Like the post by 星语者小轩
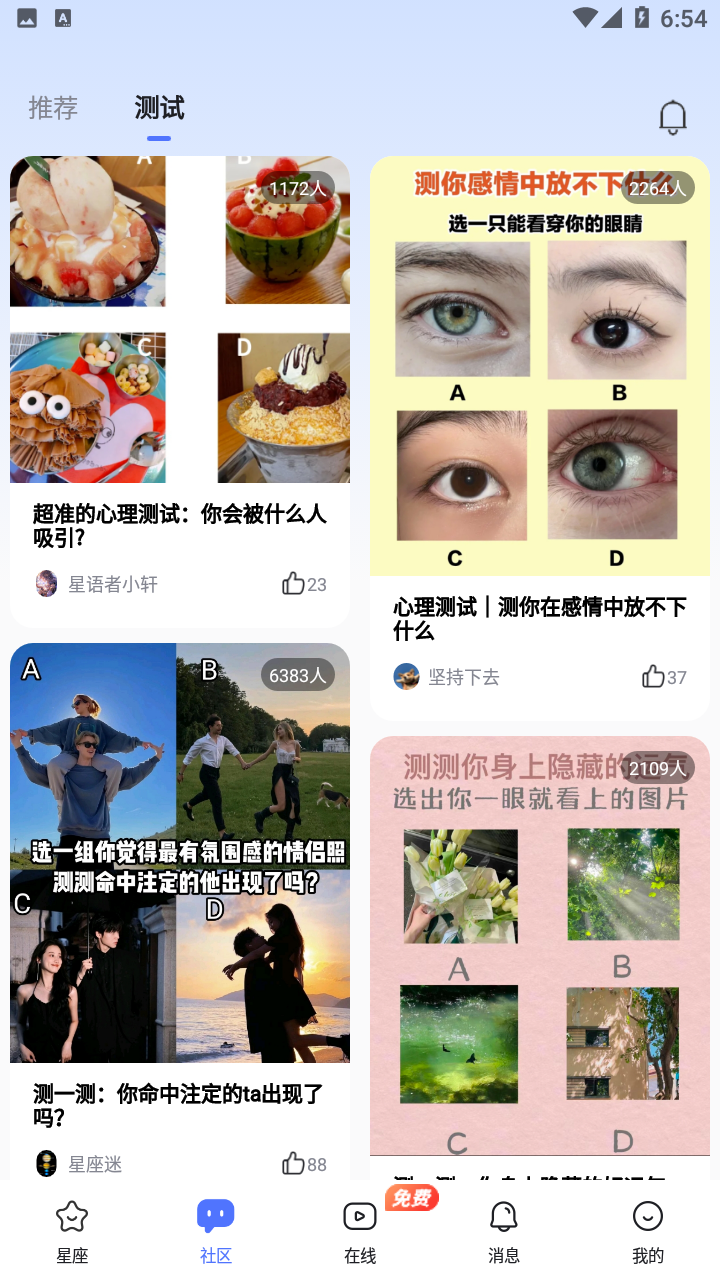The image size is (720, 1280). (x=293, y=584)
